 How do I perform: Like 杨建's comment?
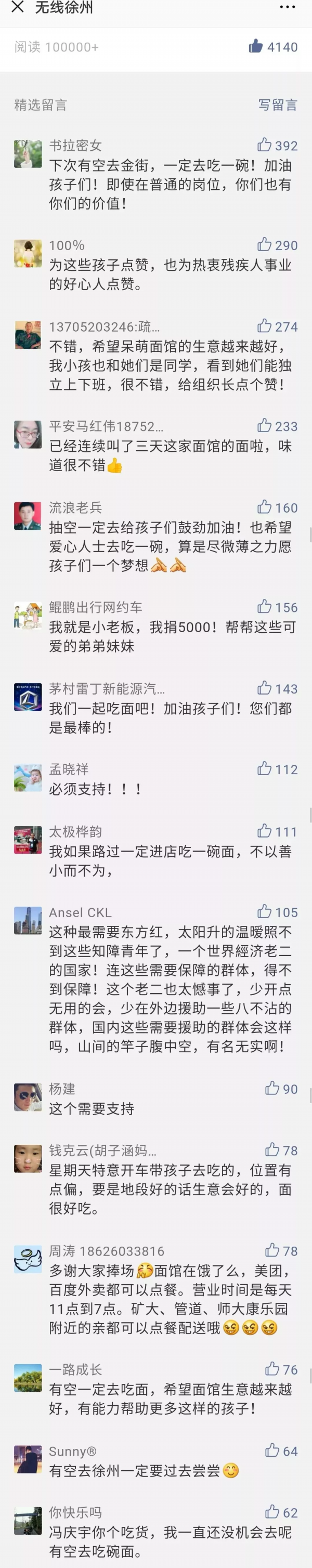272,1088
